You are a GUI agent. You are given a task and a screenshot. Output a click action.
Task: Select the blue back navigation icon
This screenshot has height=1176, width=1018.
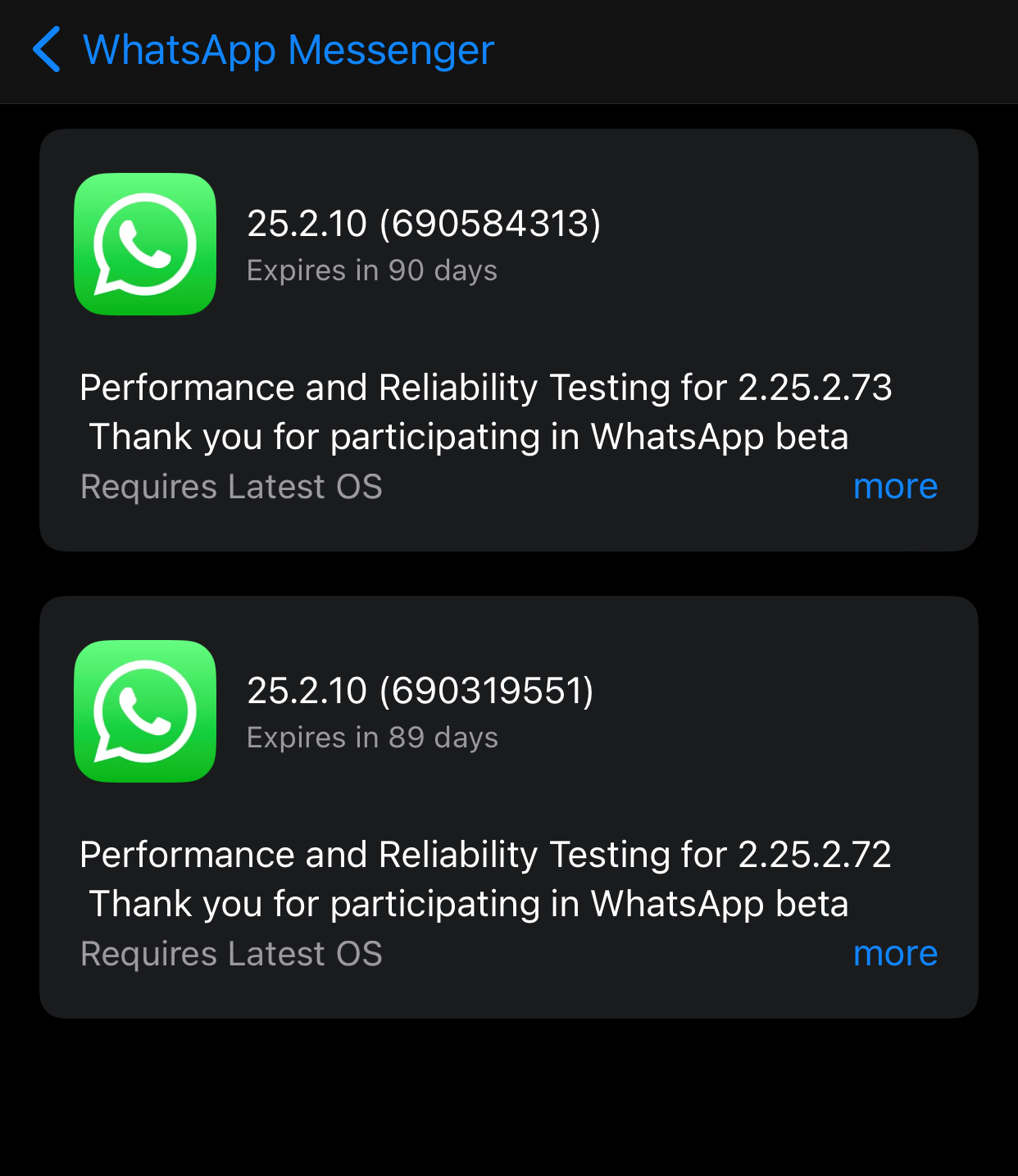point(47,51)
